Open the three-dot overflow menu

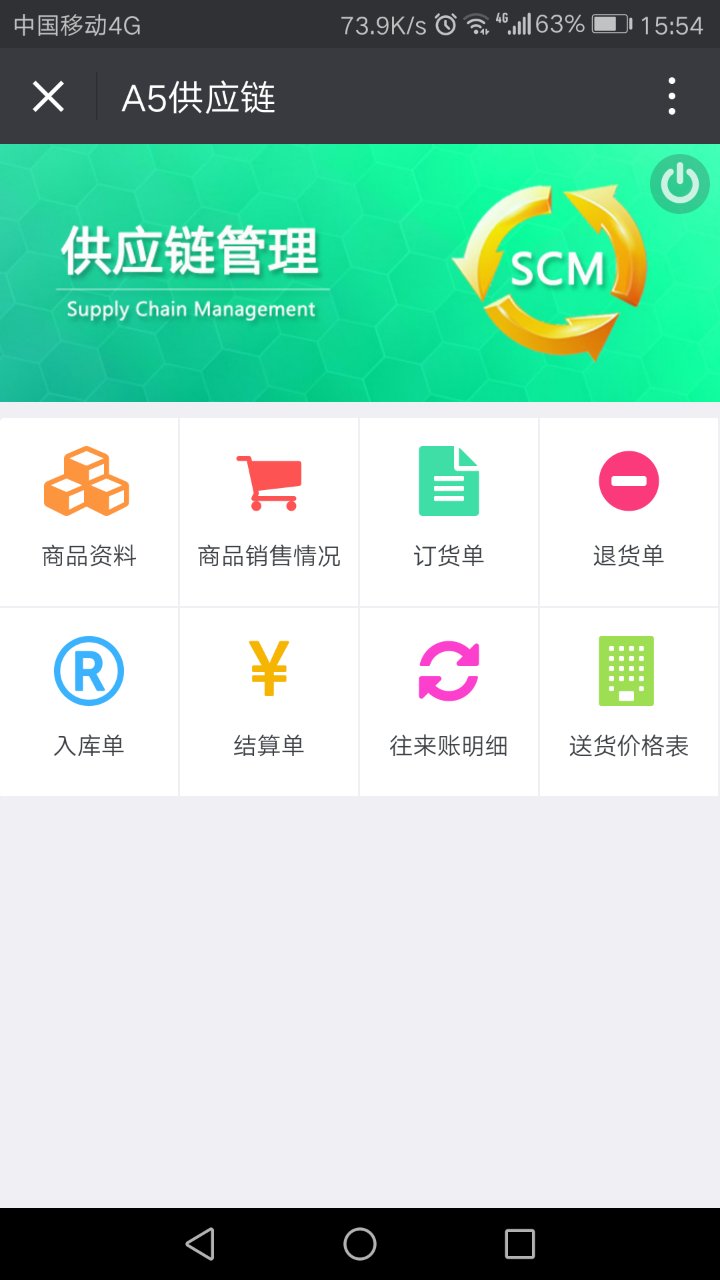click(671, 97)
